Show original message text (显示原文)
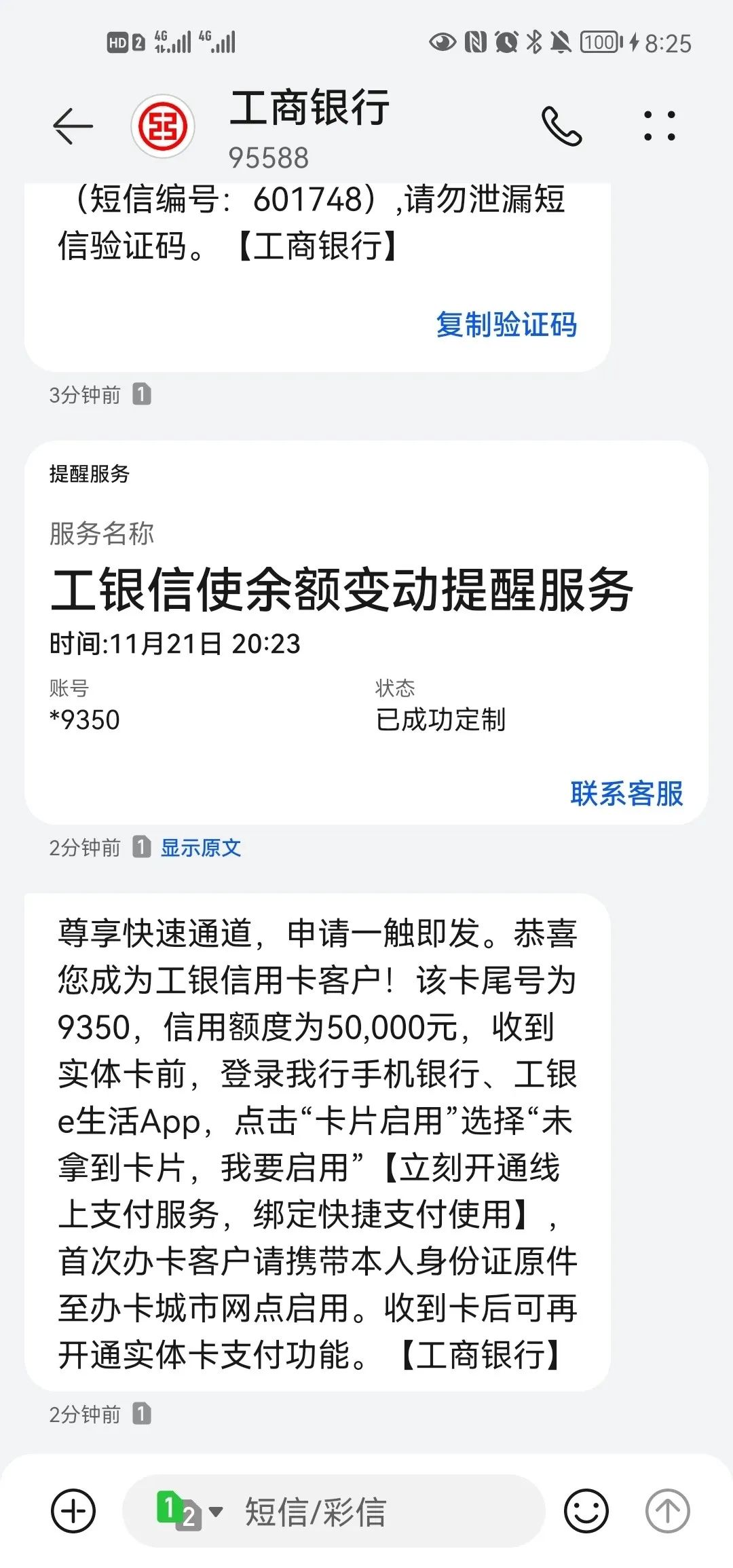The image size is (733, 1568). tap(201, 847)
